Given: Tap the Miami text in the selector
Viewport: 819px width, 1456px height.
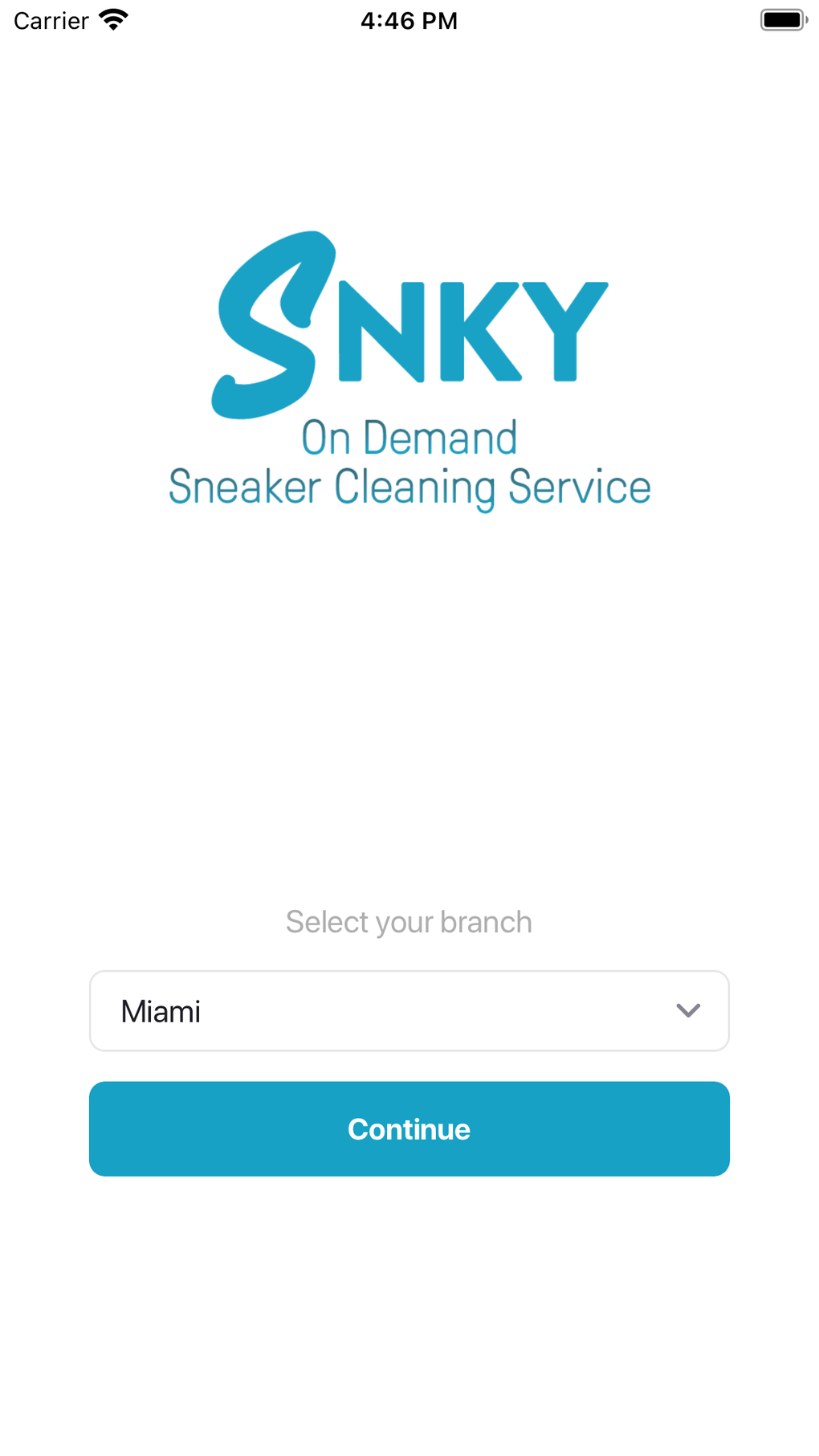Looking at the screenshot, I should click(161, 1010).
